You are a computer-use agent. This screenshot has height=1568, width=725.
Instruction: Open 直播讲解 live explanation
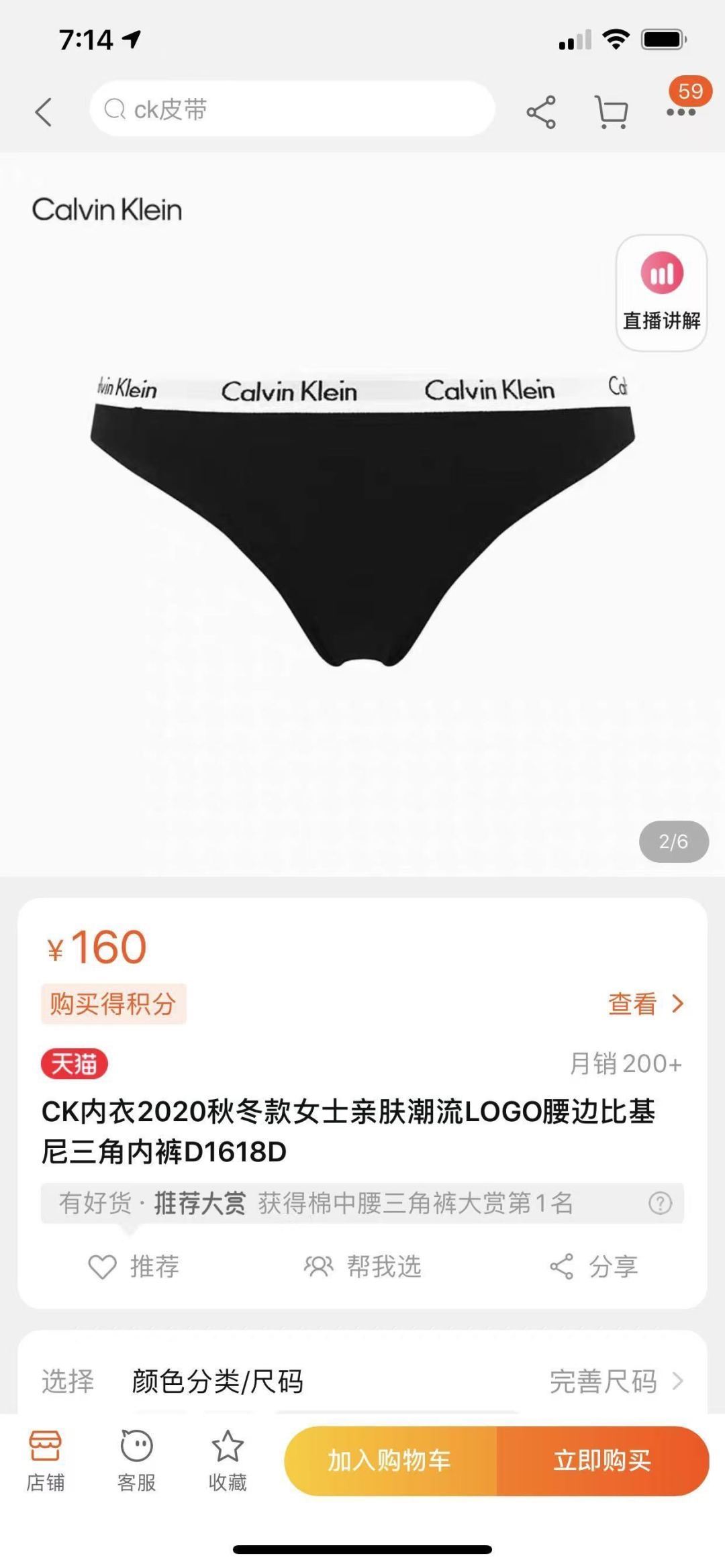coord(661,293)
